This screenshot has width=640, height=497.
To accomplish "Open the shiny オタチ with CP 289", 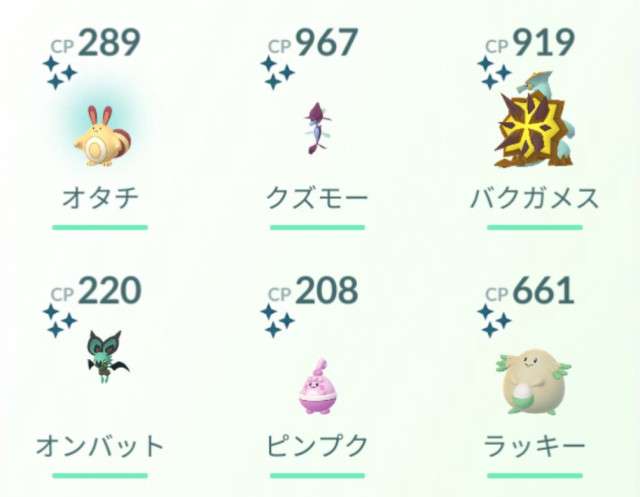I will point(100,134).
